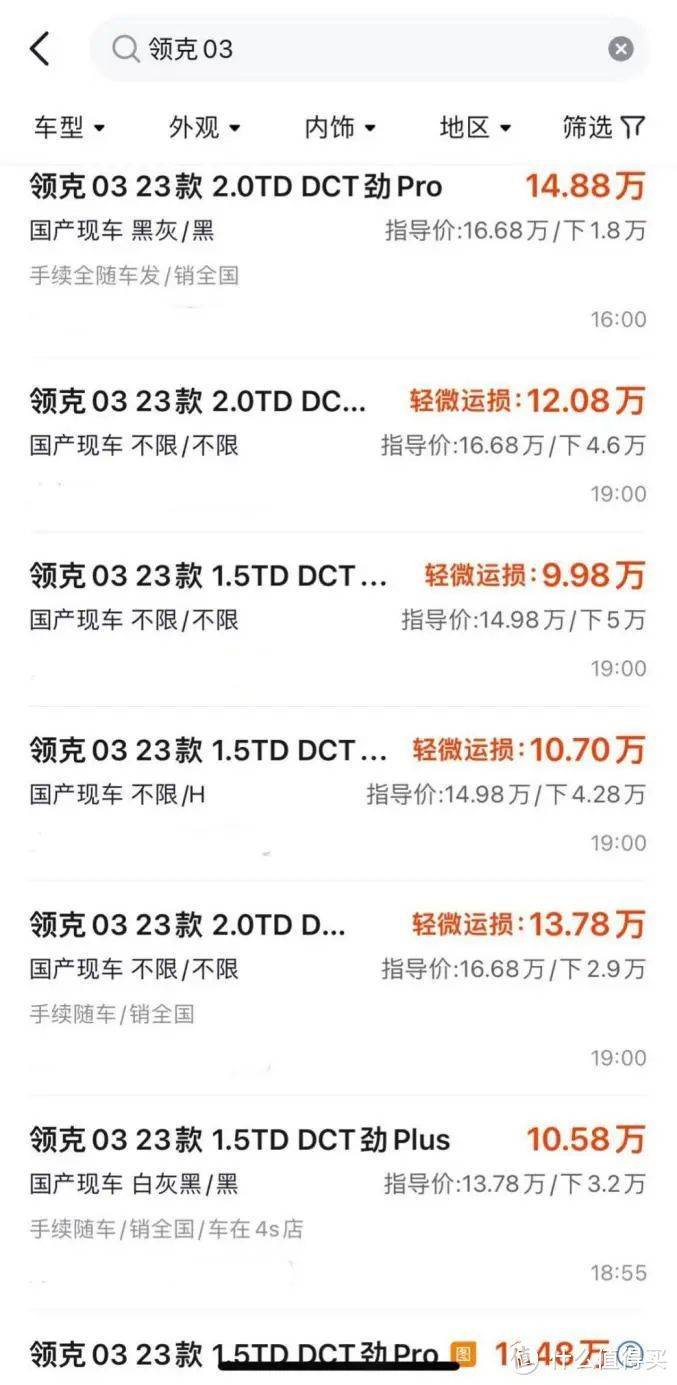Open the 轻微运损 10.70万 listing

338,794
